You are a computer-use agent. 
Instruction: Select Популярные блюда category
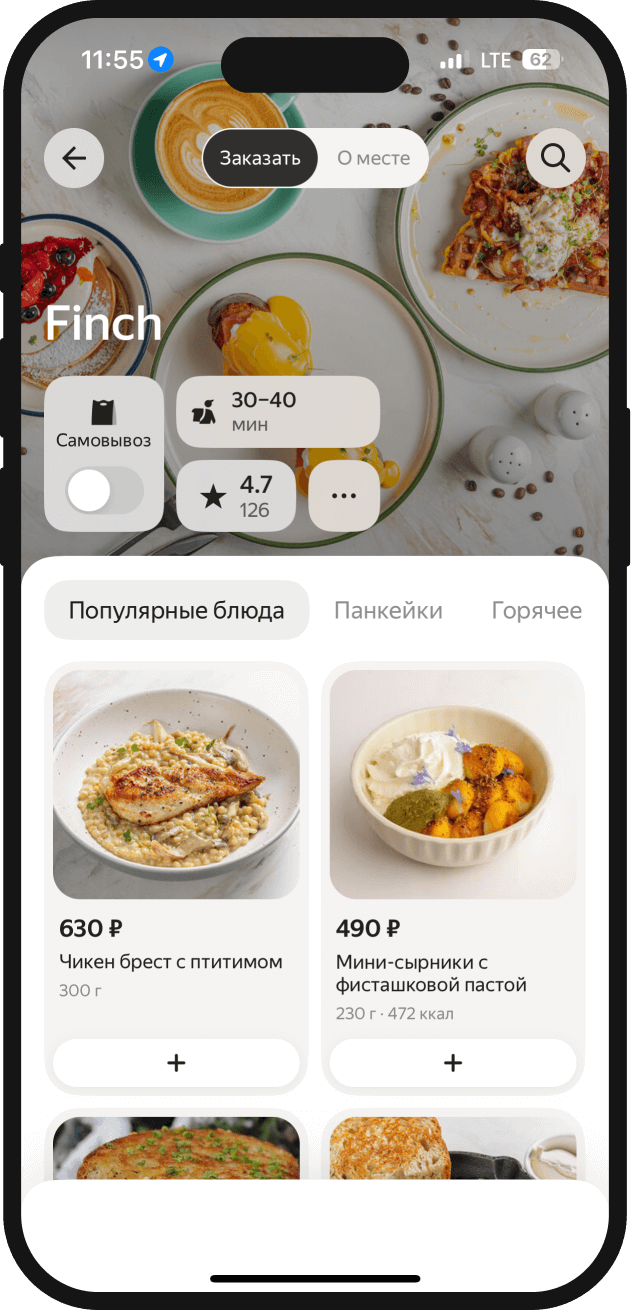(x=176, y=610)
